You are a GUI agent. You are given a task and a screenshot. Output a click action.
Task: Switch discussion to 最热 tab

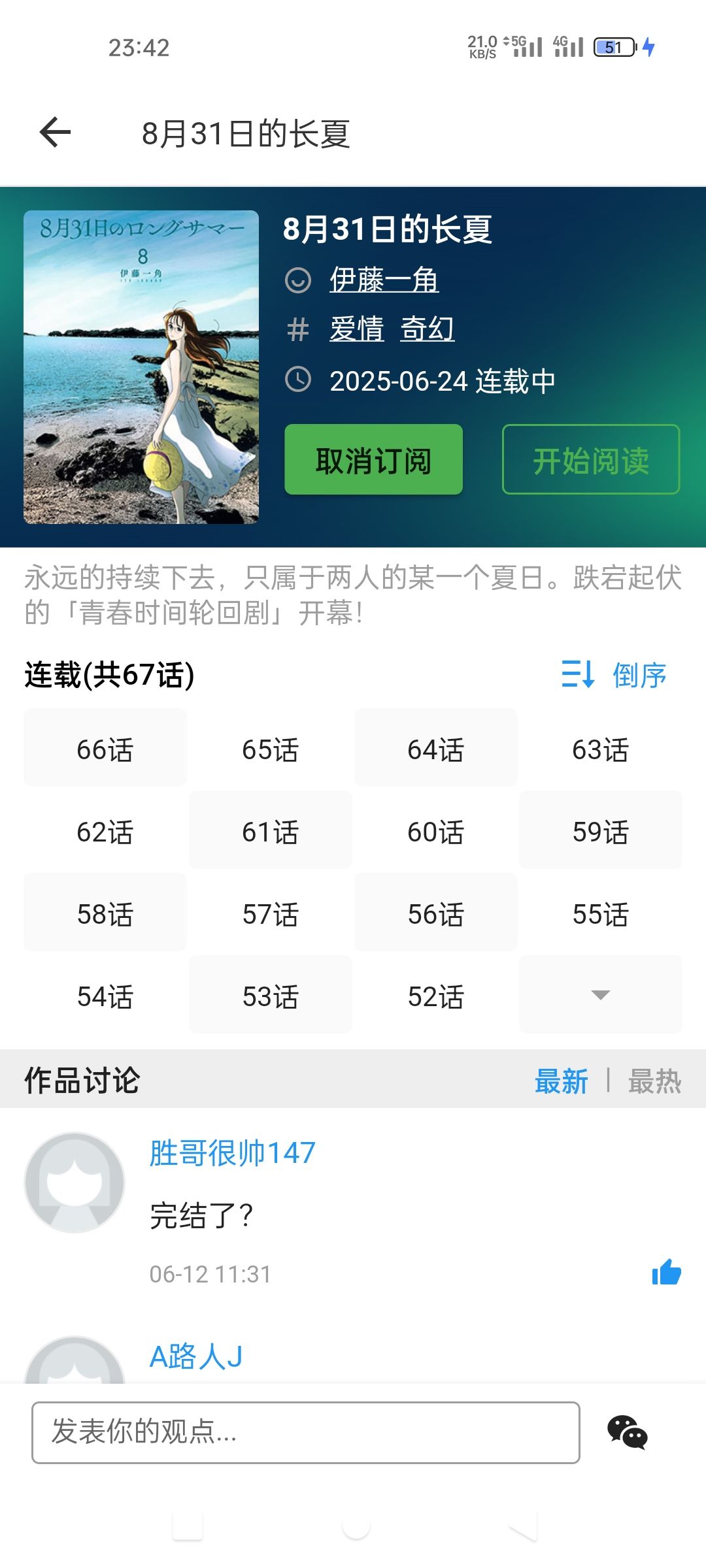pos(654,1081)
